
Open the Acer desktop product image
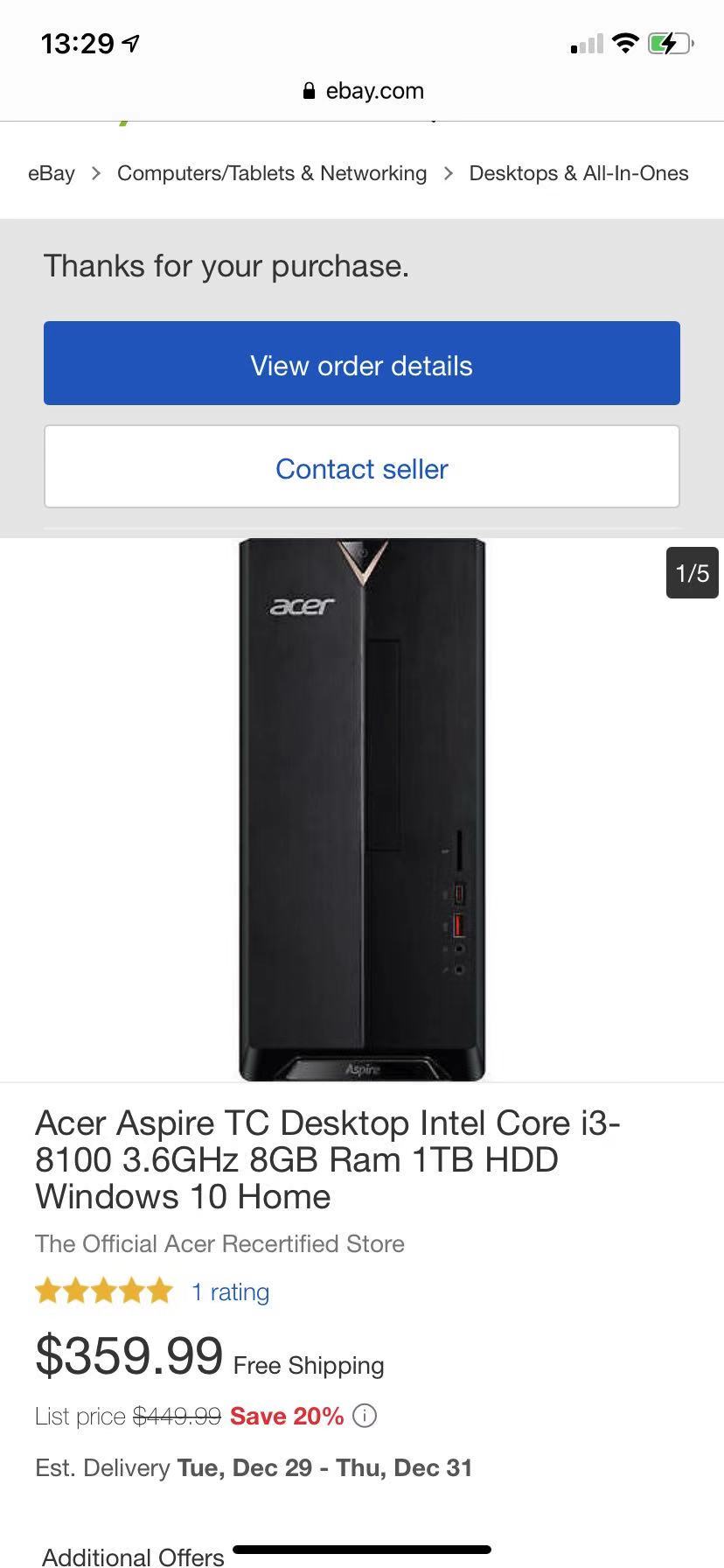(361, 809)
